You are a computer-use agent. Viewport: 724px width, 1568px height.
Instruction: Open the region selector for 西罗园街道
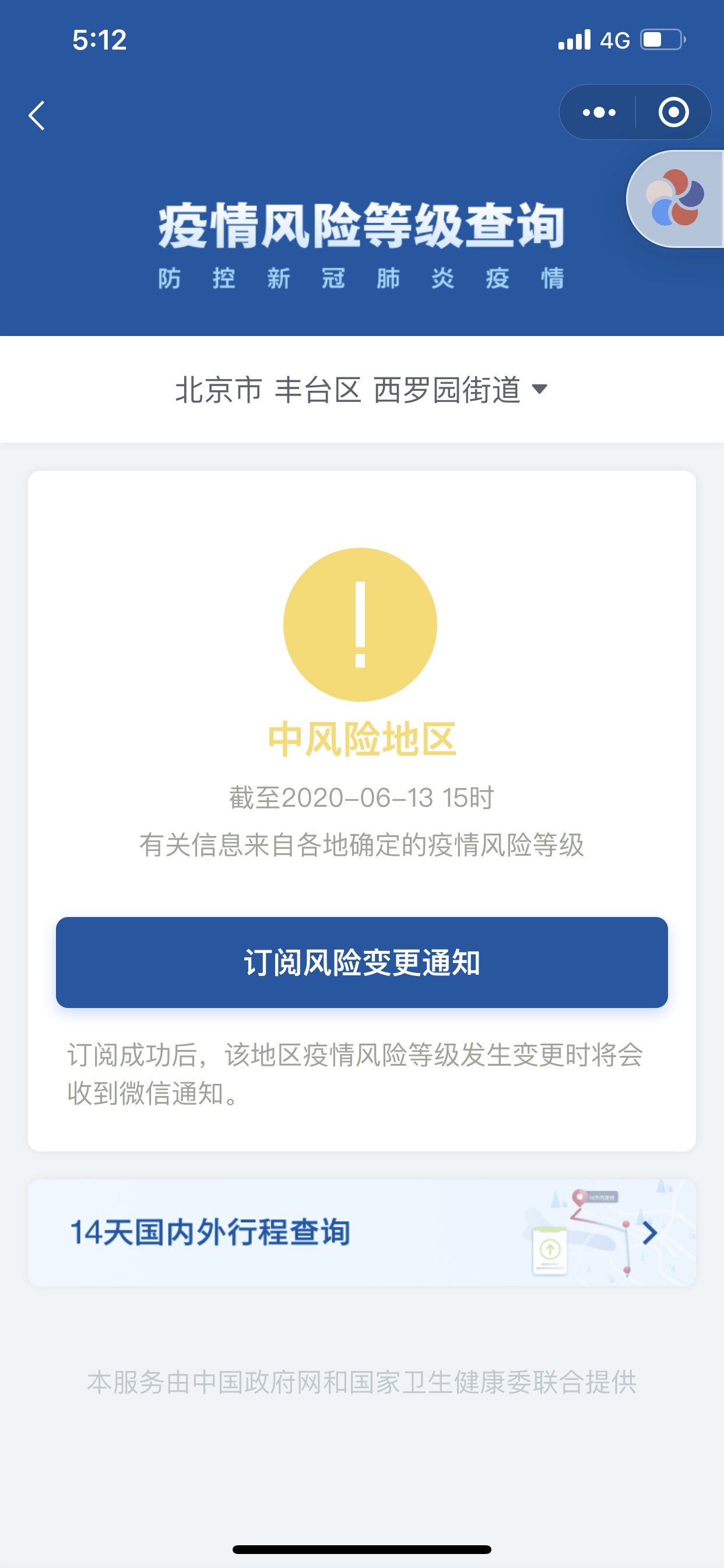(x=447, y=390)
